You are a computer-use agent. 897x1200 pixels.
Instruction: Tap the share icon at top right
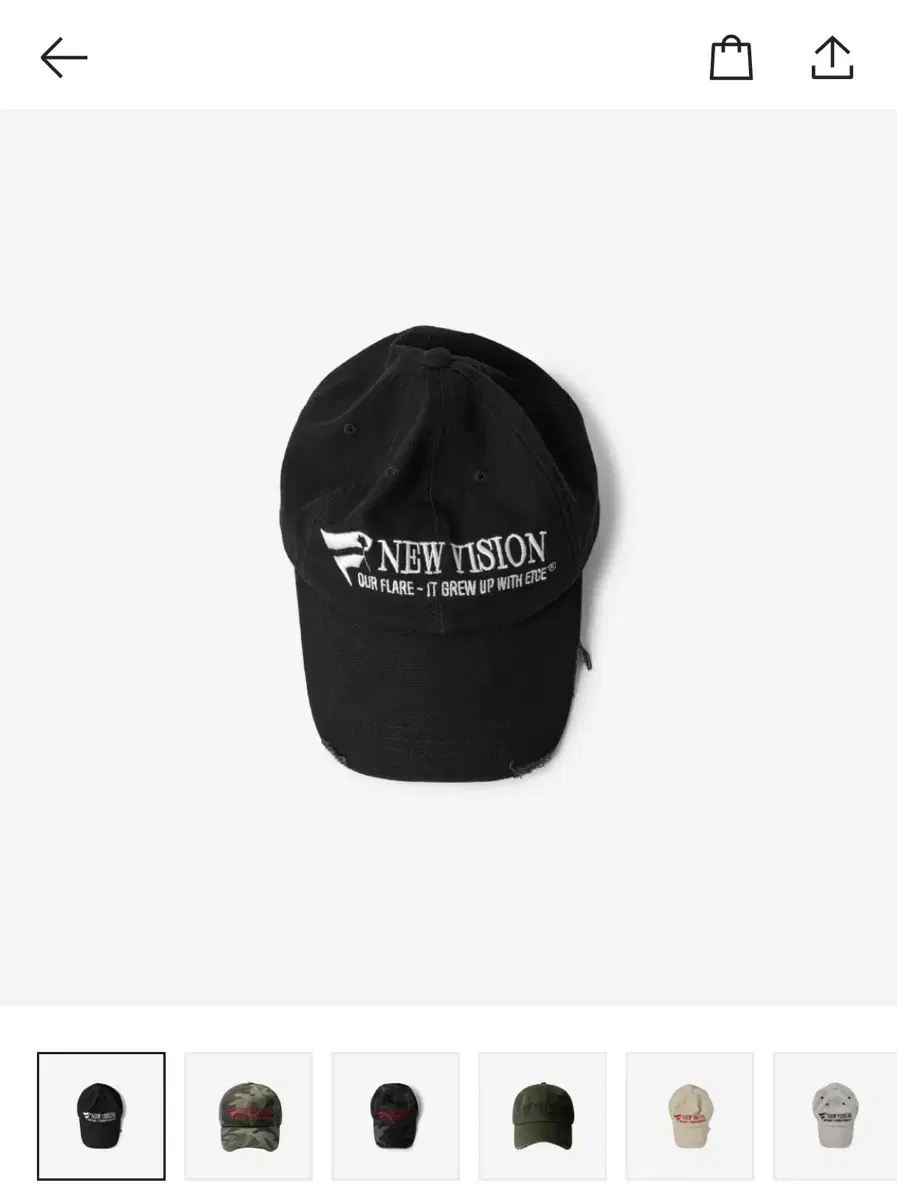click(x=831, y=58)
